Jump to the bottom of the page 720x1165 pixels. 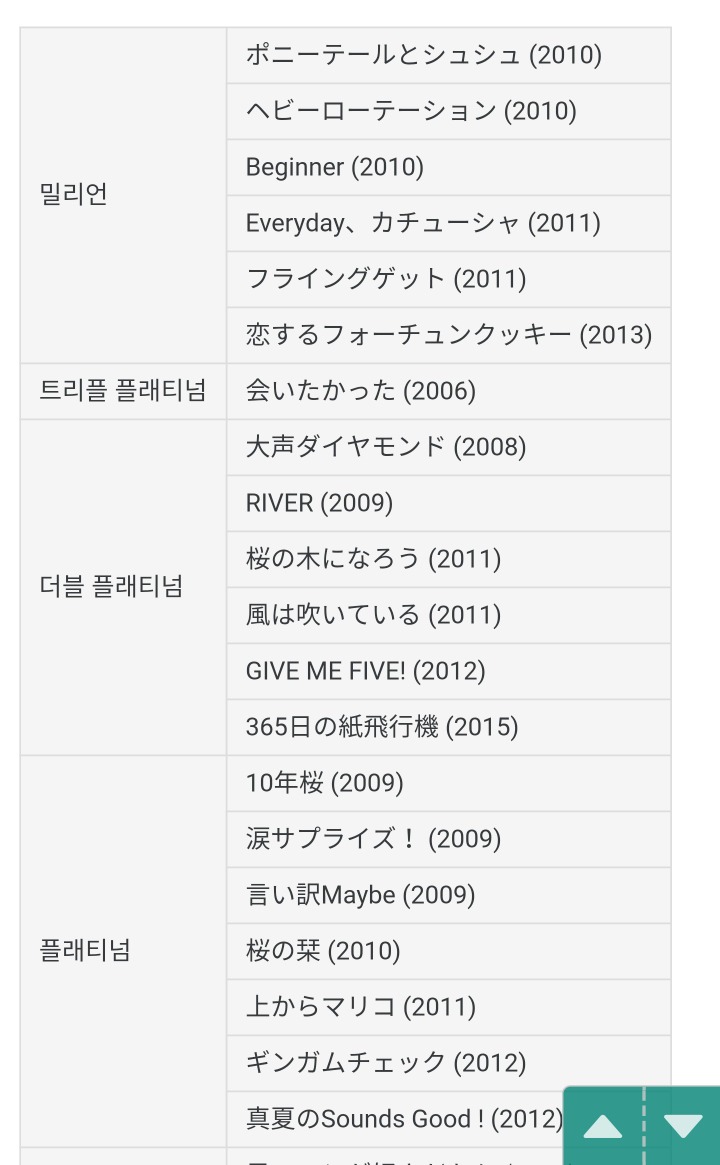[x=683, y=1127]
